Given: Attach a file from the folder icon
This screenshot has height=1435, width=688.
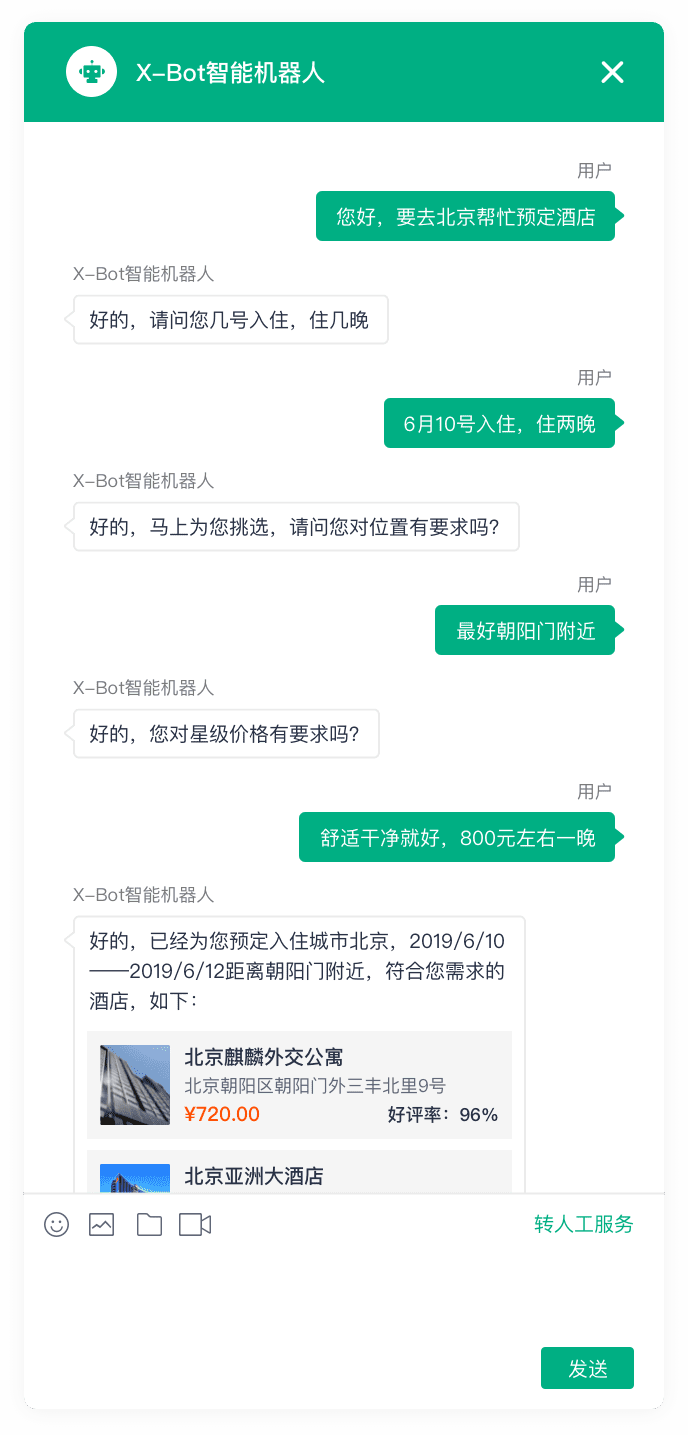Looking at the screenshot, I should [149, 1224].
